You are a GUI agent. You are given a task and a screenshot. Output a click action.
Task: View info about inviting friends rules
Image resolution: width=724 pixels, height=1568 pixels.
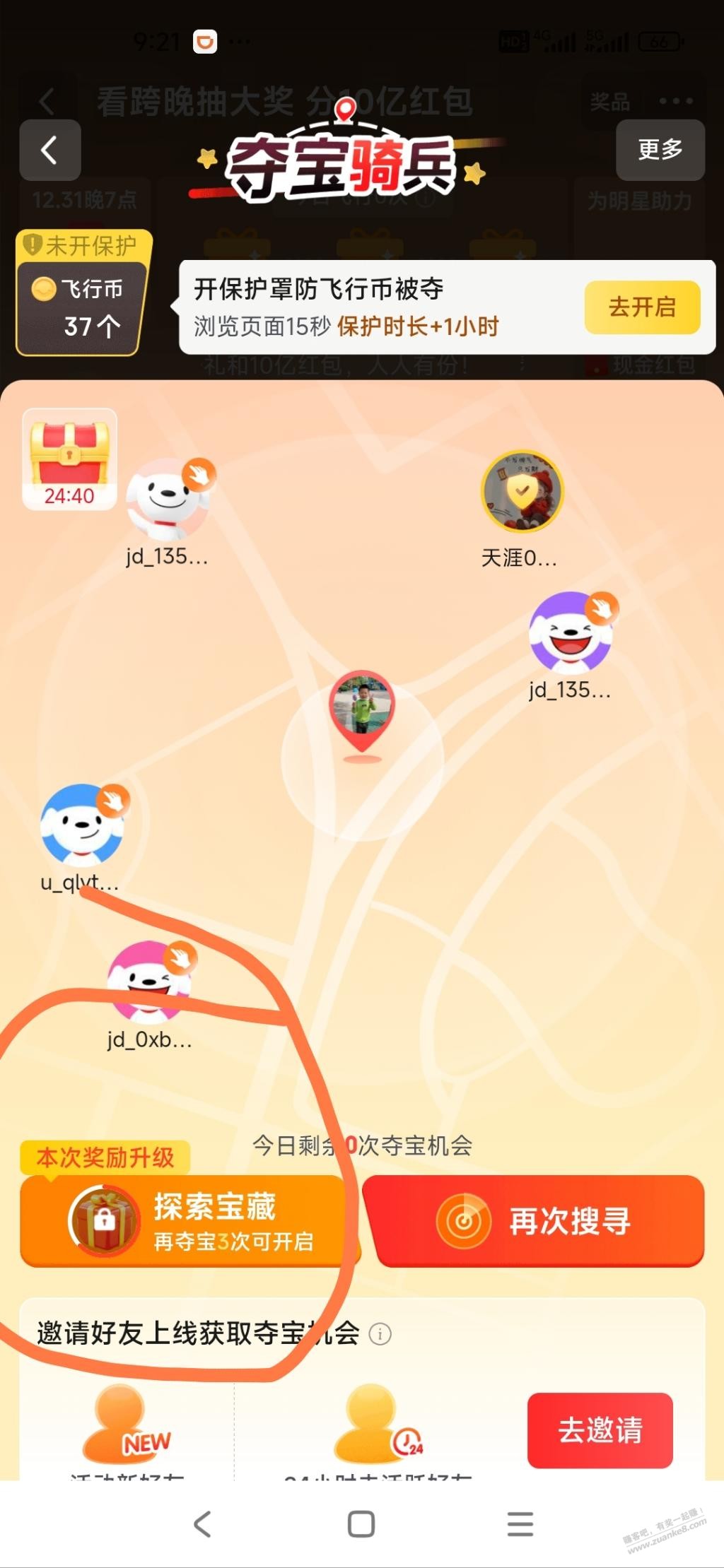[x=380, y=1334]
